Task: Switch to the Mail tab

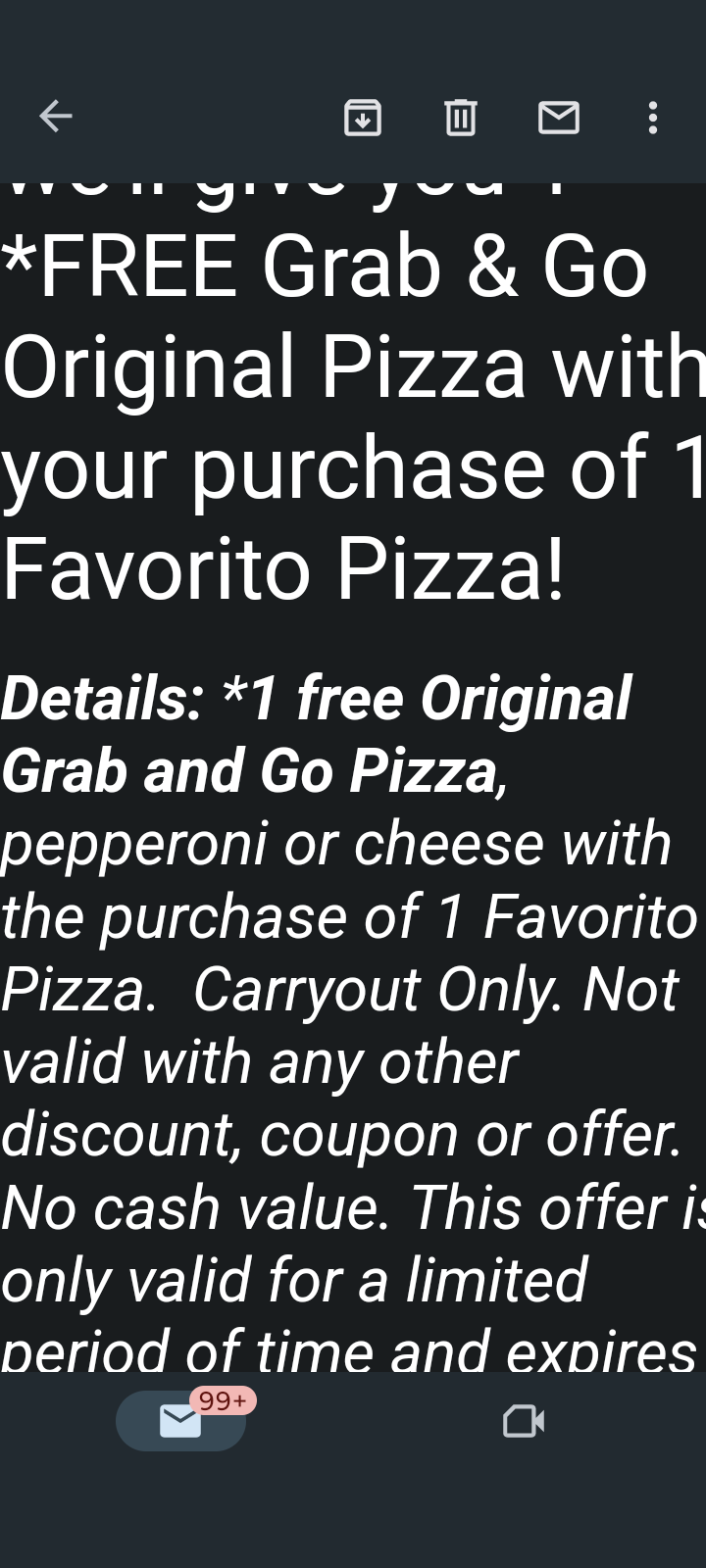Action: click(x=180, y=1420)
